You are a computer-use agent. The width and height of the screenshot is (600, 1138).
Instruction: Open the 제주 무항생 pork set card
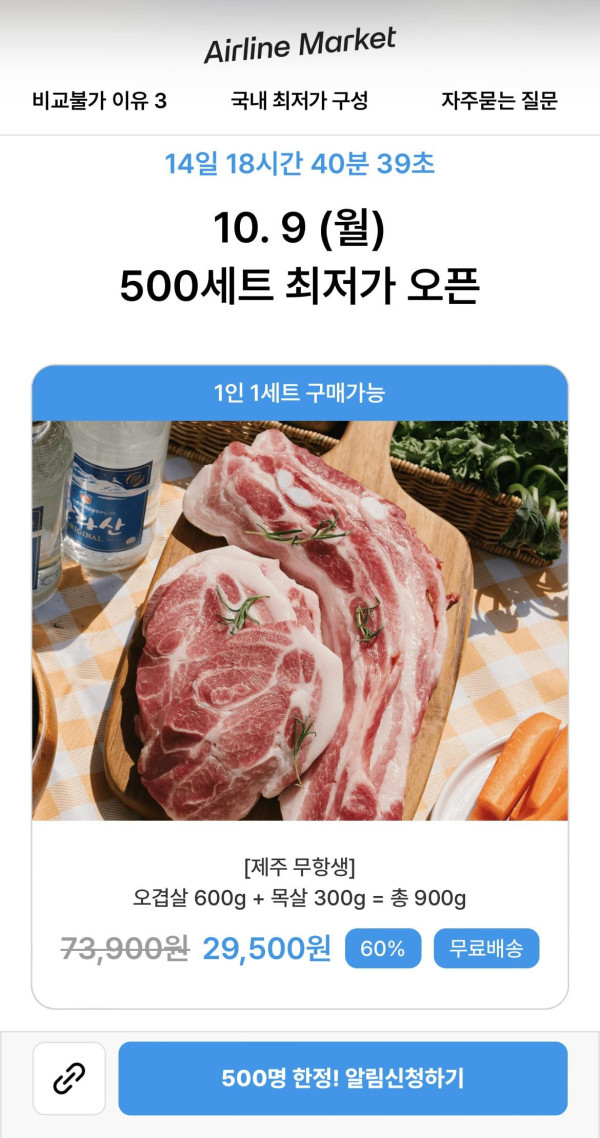point(300,620)
